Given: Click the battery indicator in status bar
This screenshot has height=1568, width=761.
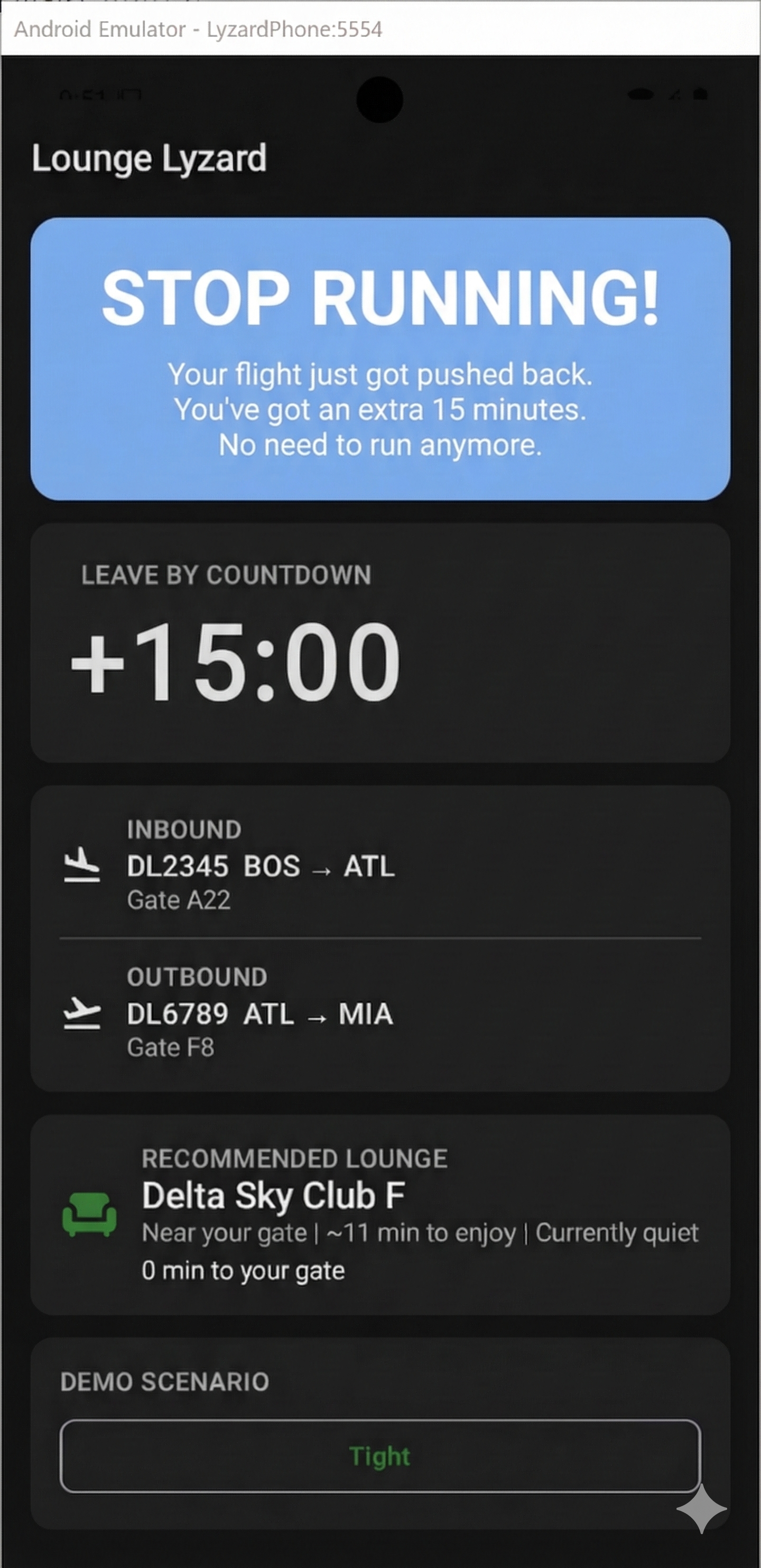Looking at the screenshot, I should (x=701, y=94).
